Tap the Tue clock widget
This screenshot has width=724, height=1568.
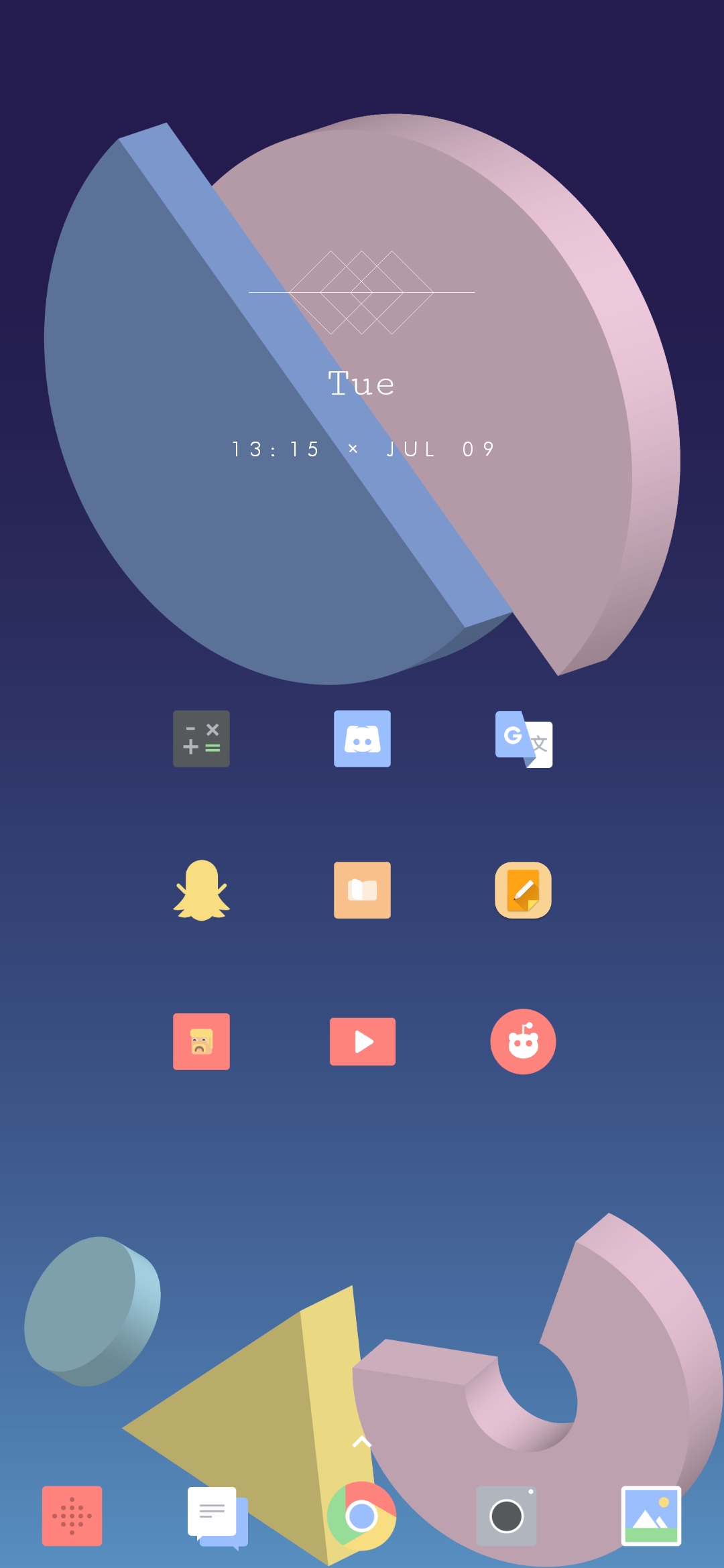click(x=362, y=383)
